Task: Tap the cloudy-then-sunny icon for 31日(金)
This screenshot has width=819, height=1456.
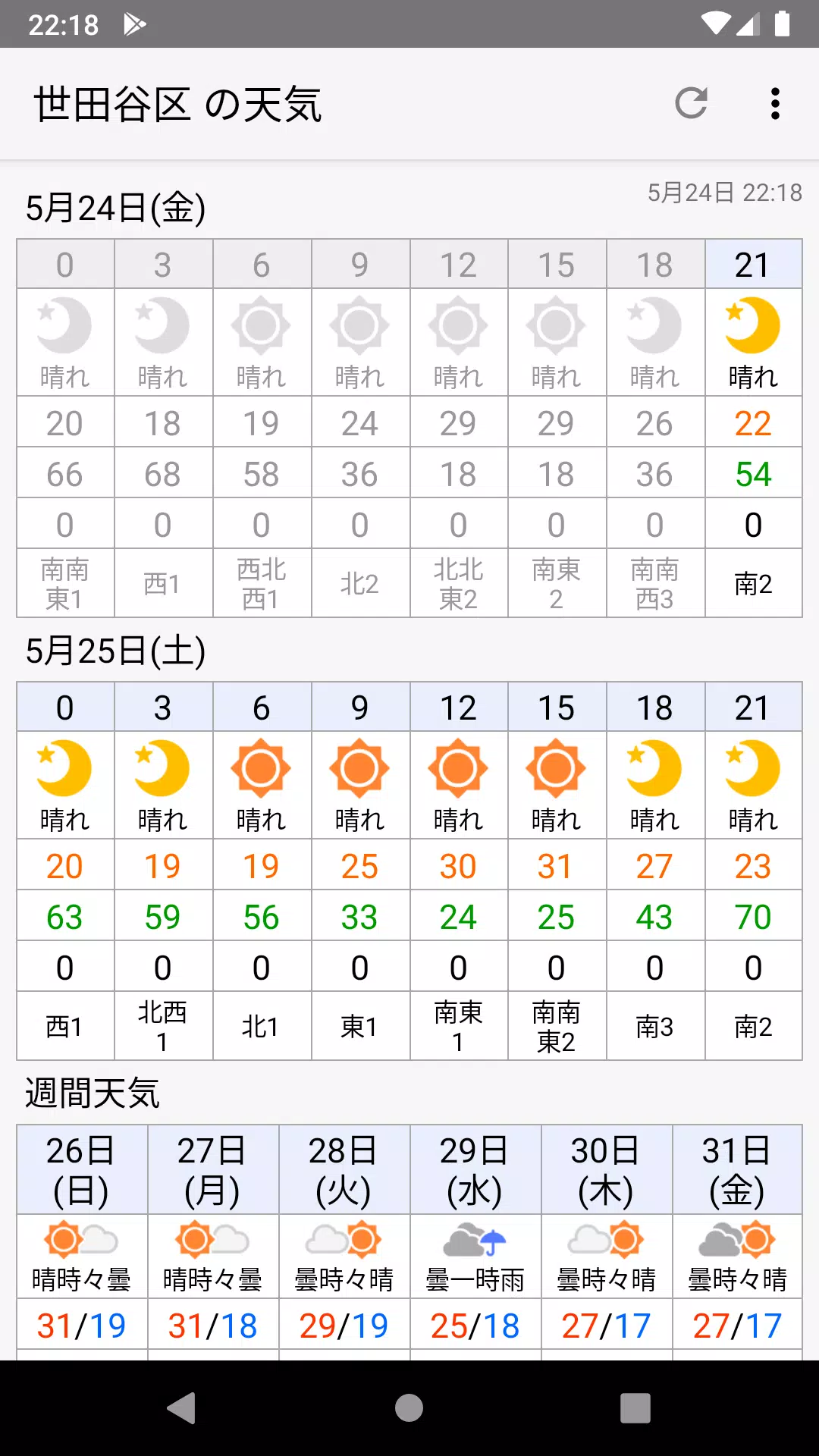Action: [738, 1238]
